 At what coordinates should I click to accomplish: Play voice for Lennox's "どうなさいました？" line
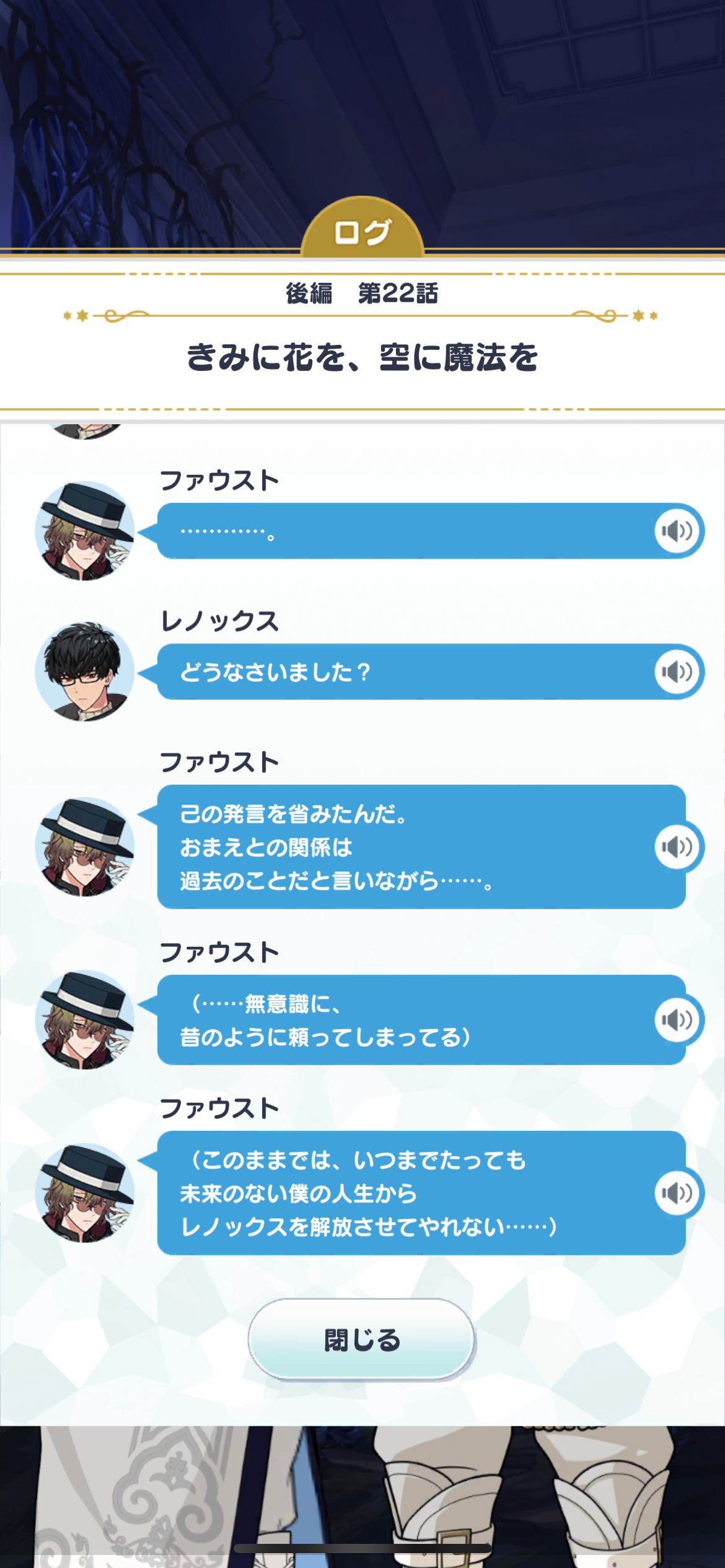pos(677,672)
